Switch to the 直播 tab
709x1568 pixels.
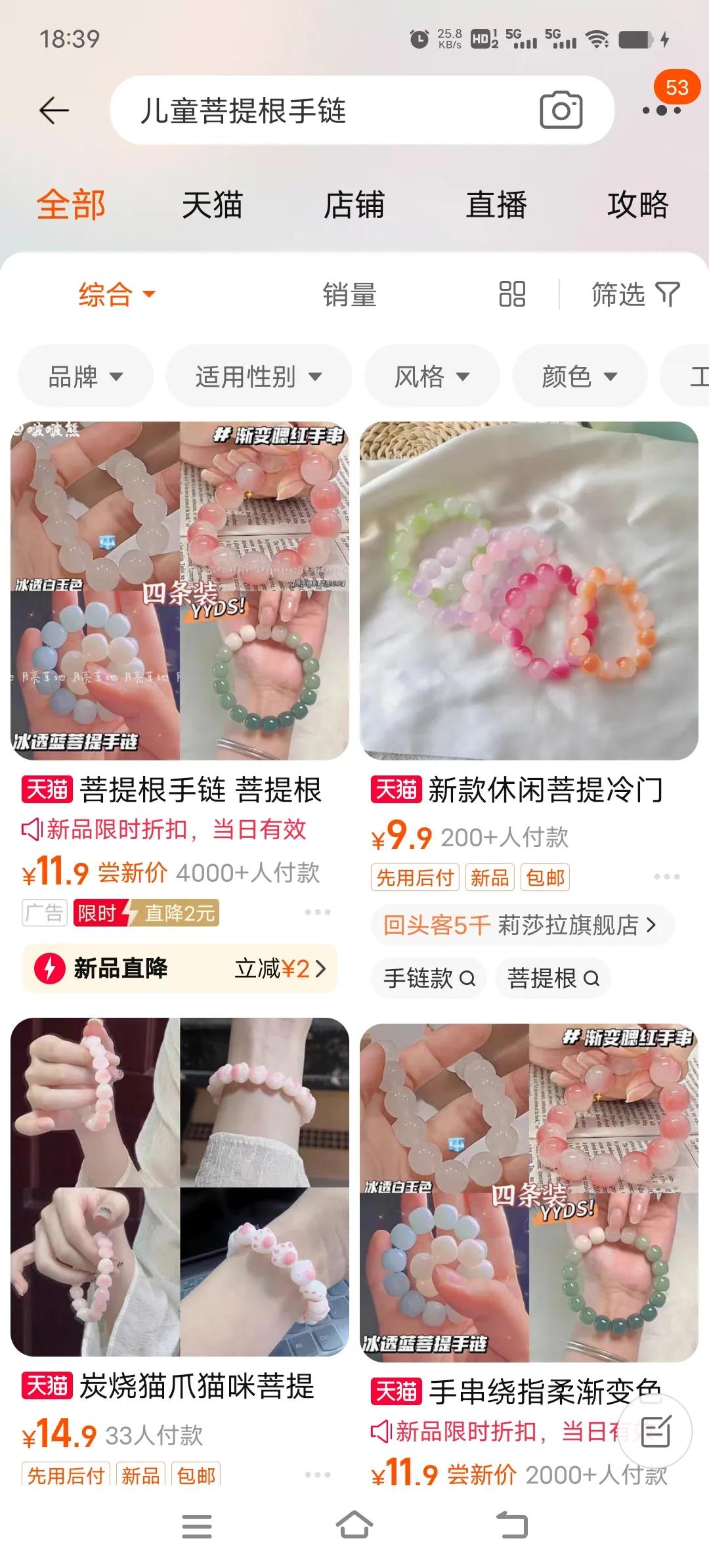point(496,205)
